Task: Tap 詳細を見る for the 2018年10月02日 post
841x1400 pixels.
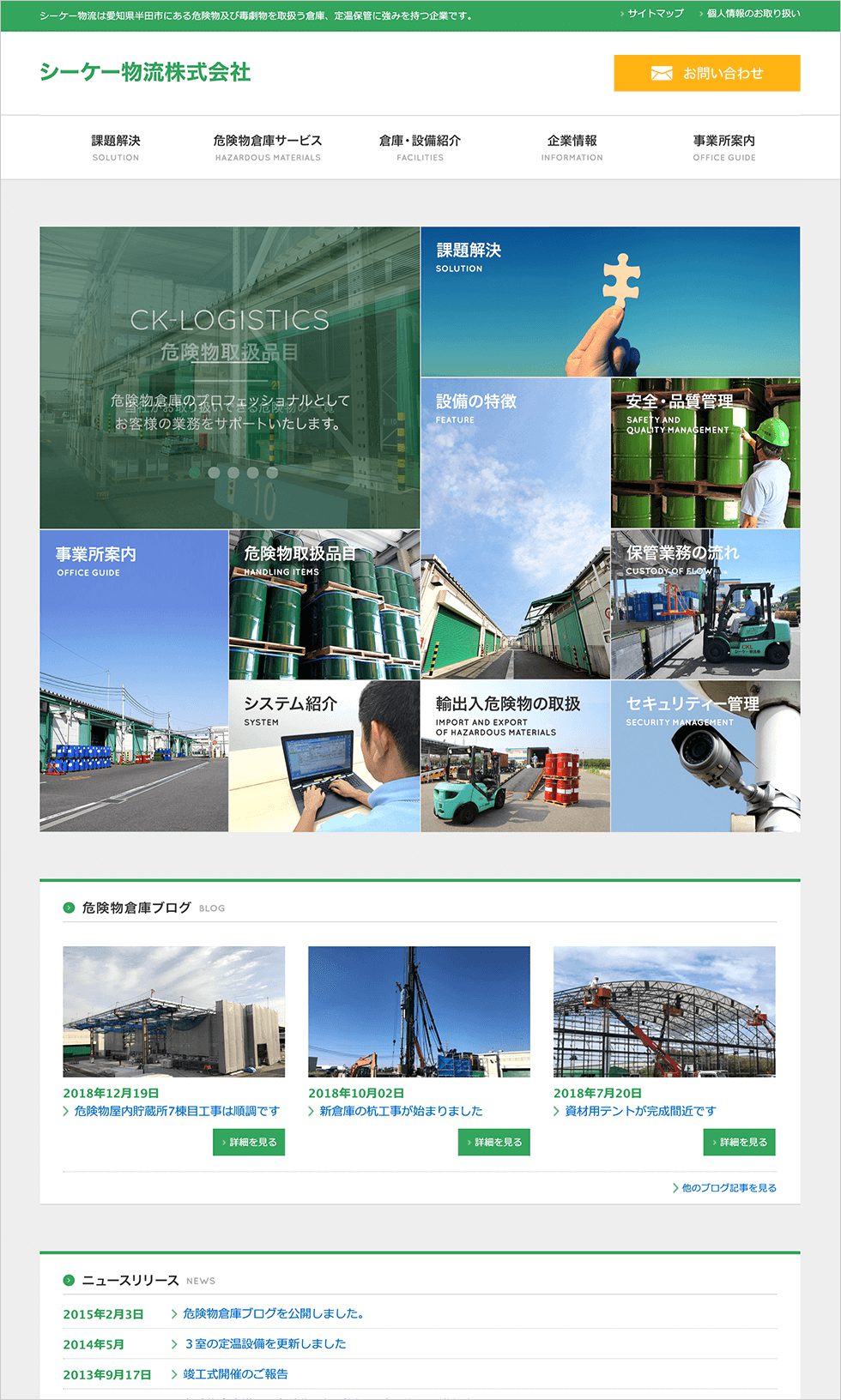Action: pyautogui.click(x=494, y=1142)
